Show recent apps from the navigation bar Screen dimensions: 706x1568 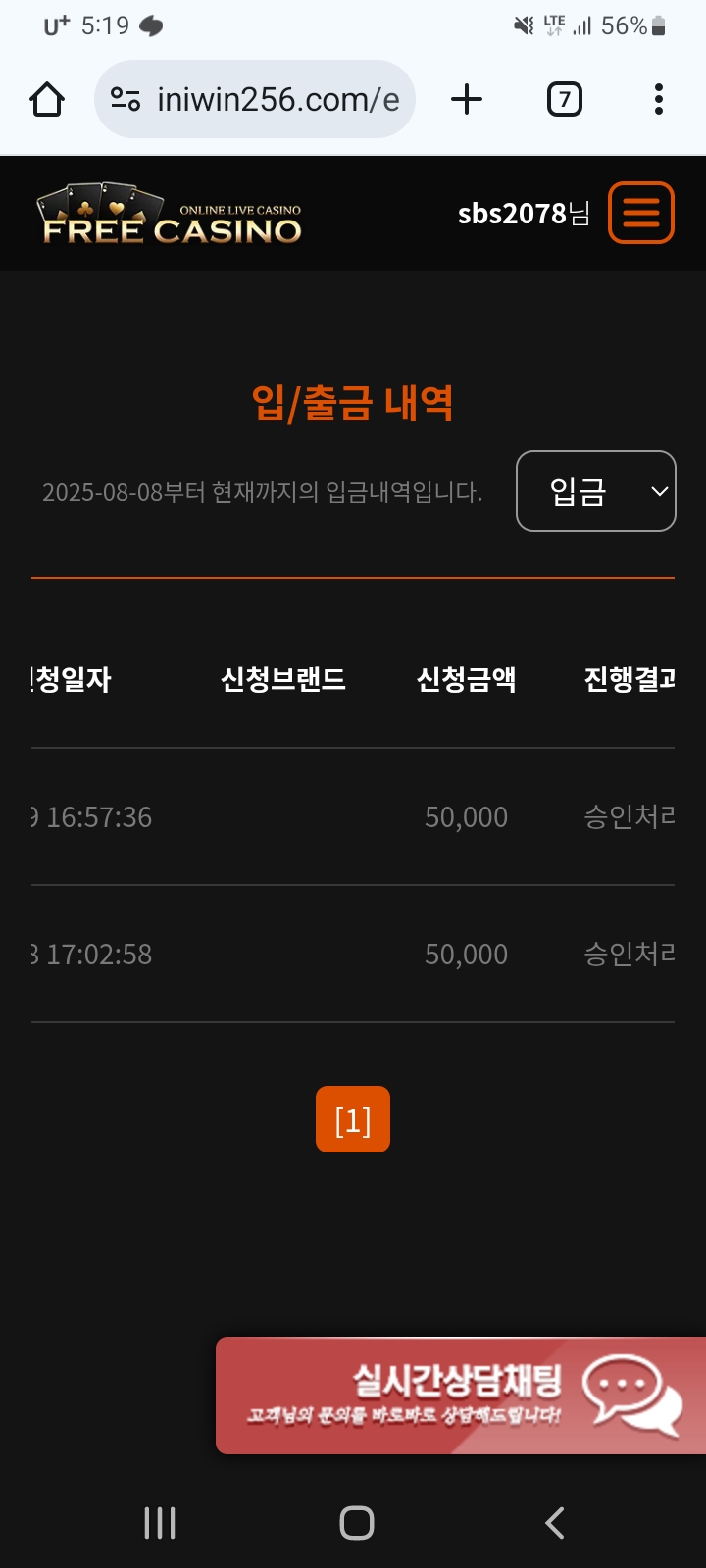click(x=160, y=1522)
